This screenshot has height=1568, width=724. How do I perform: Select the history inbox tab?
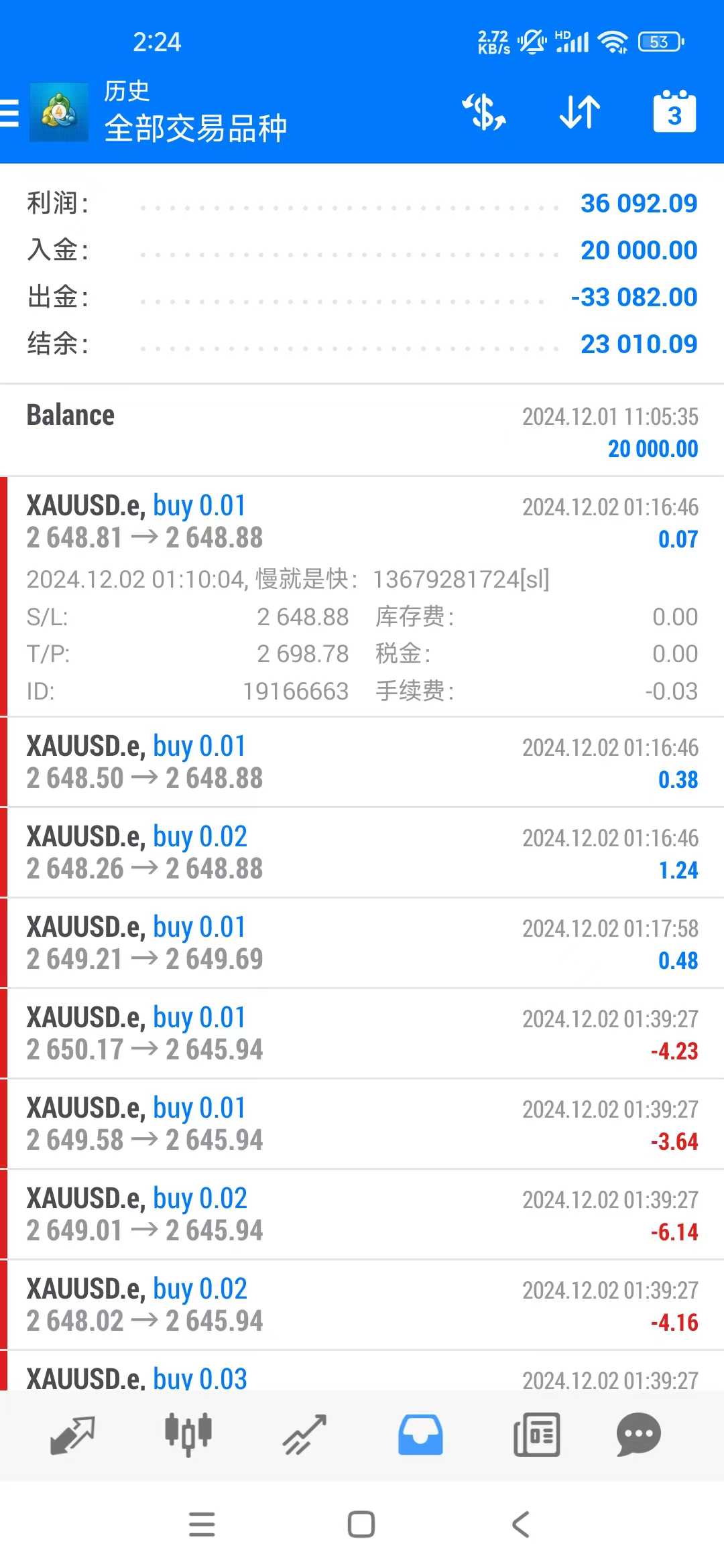420,1435
